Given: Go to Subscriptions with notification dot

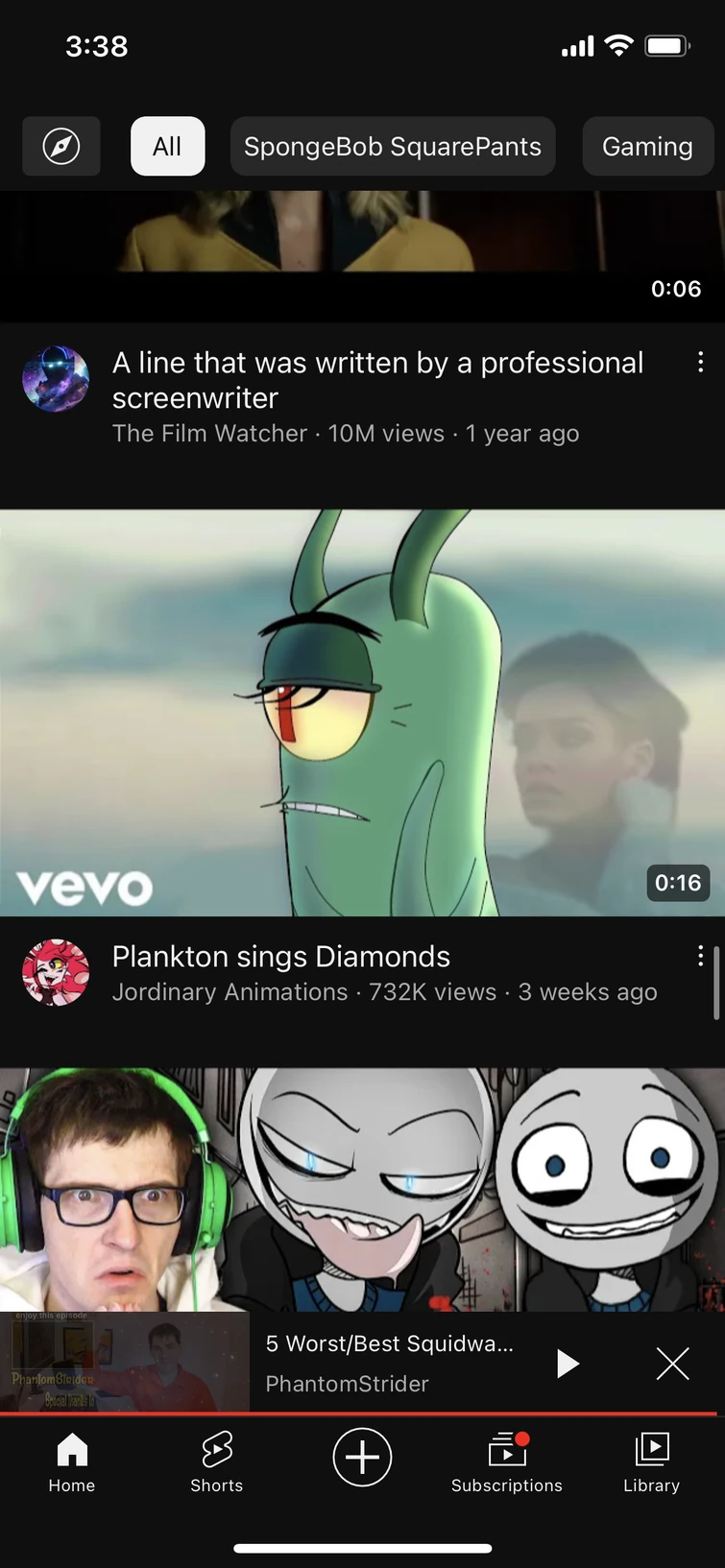Looking at the screenshot, I should click(507, 1454).
